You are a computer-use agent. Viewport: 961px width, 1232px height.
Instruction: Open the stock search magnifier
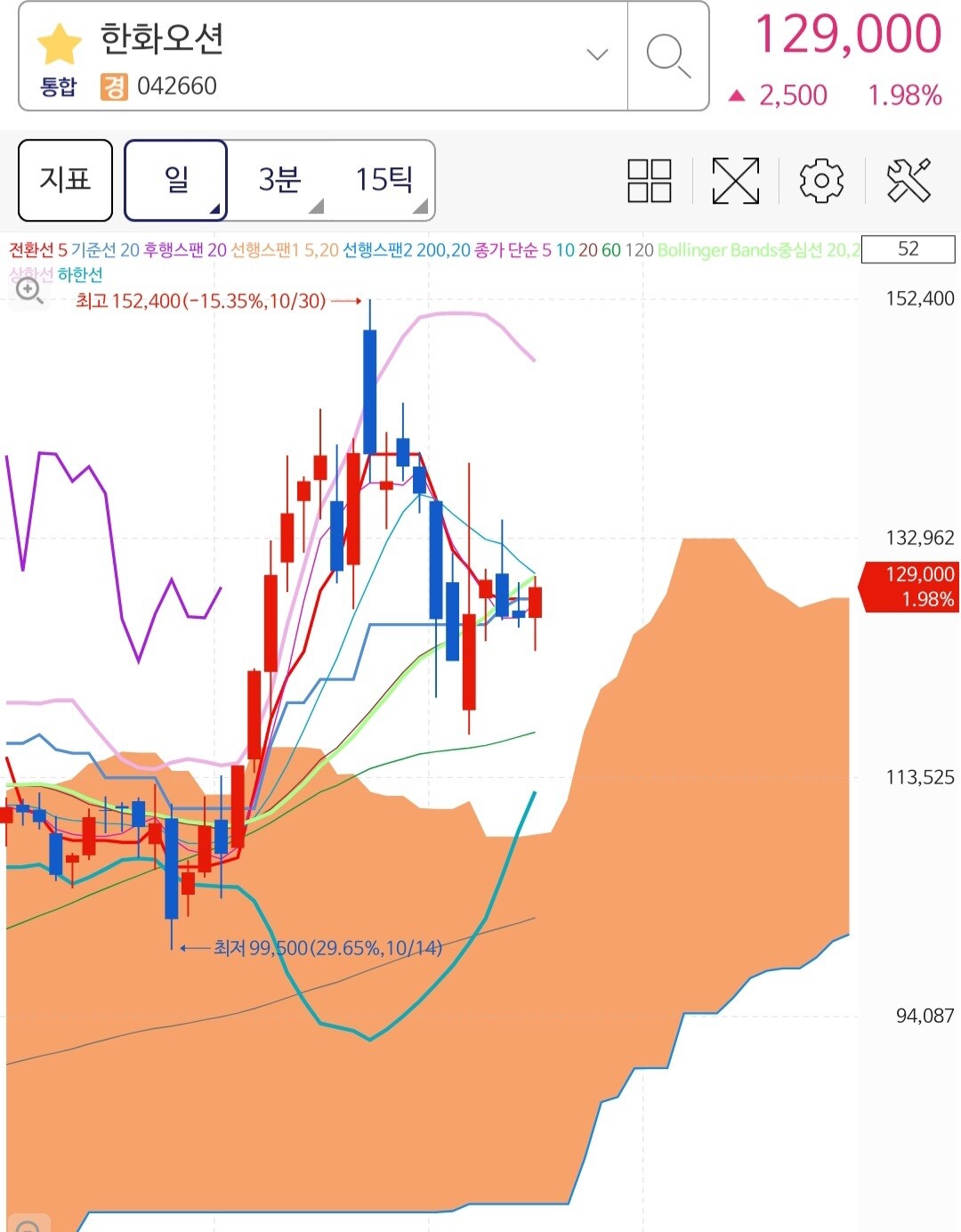click(x=668, y=56)
